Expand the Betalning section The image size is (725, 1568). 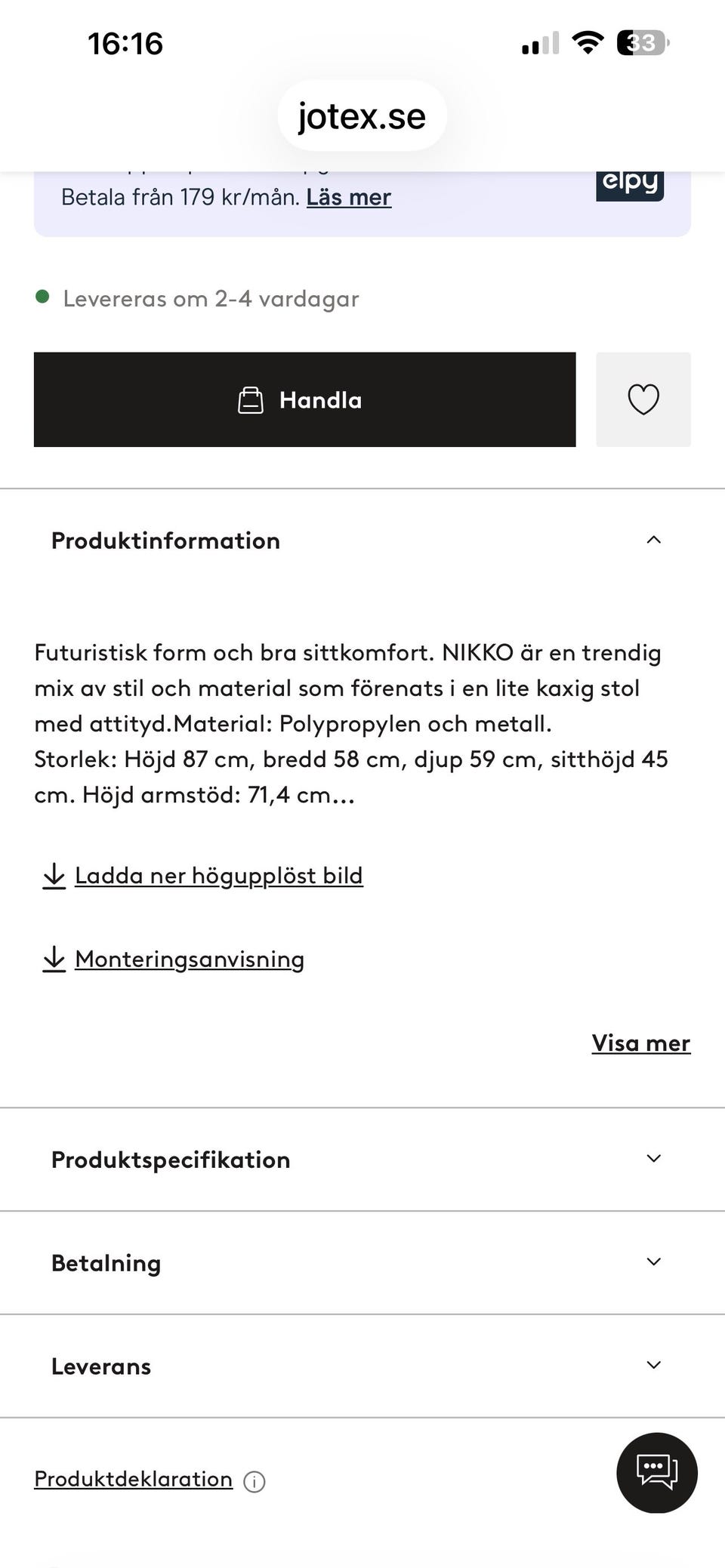pyautogui.click(x=652, y=1261)
